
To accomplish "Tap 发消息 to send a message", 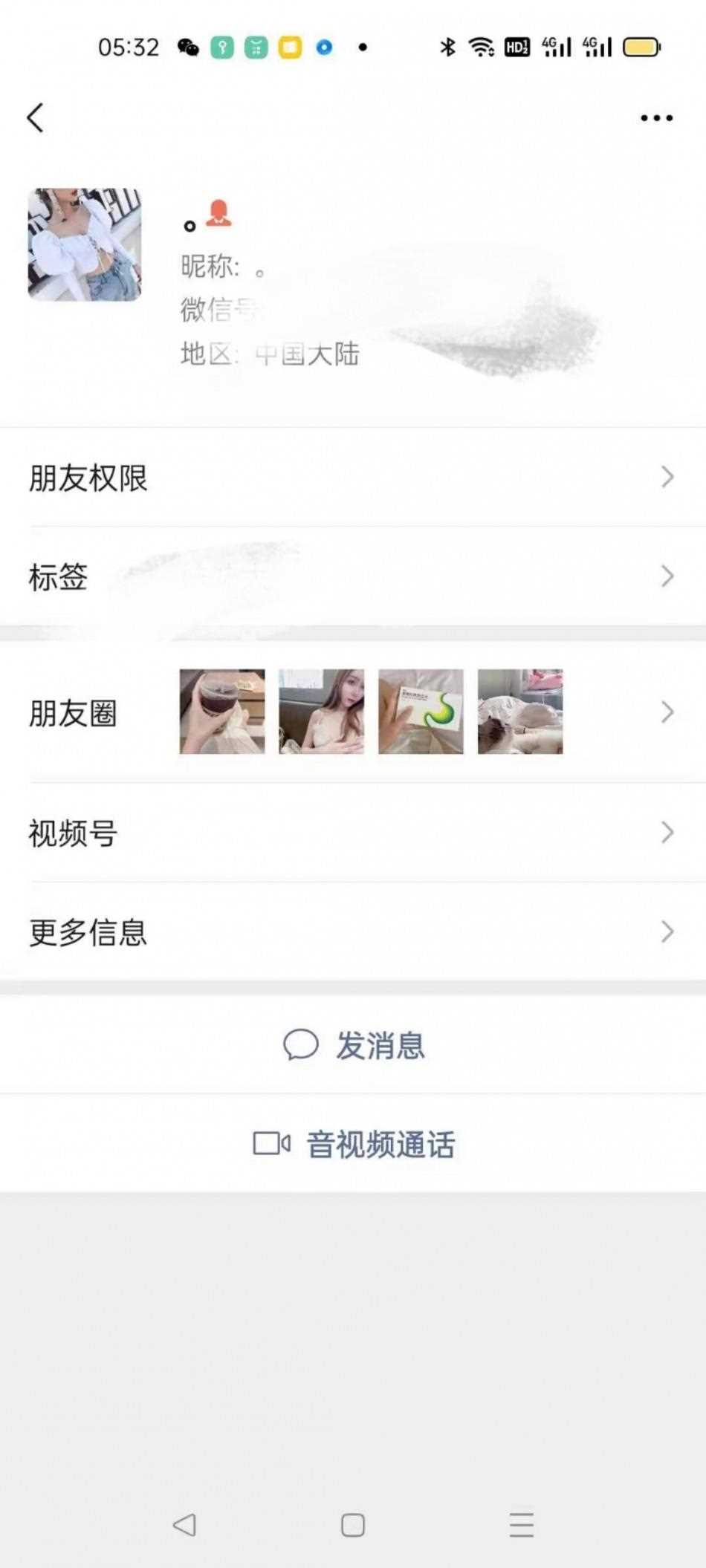I will click(x=354, y=1045).
